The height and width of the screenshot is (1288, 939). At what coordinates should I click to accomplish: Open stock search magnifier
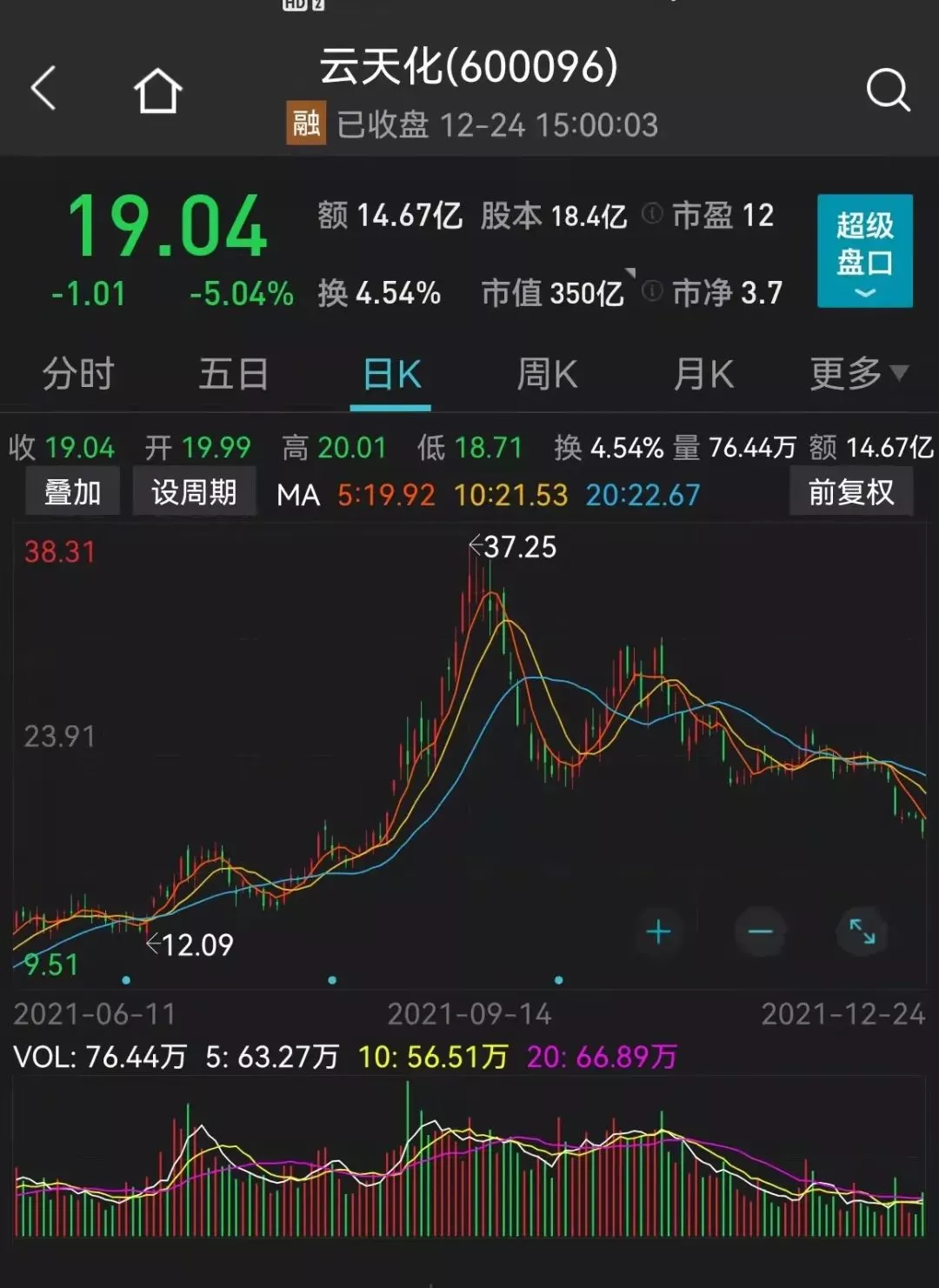(x=888, y=90)
